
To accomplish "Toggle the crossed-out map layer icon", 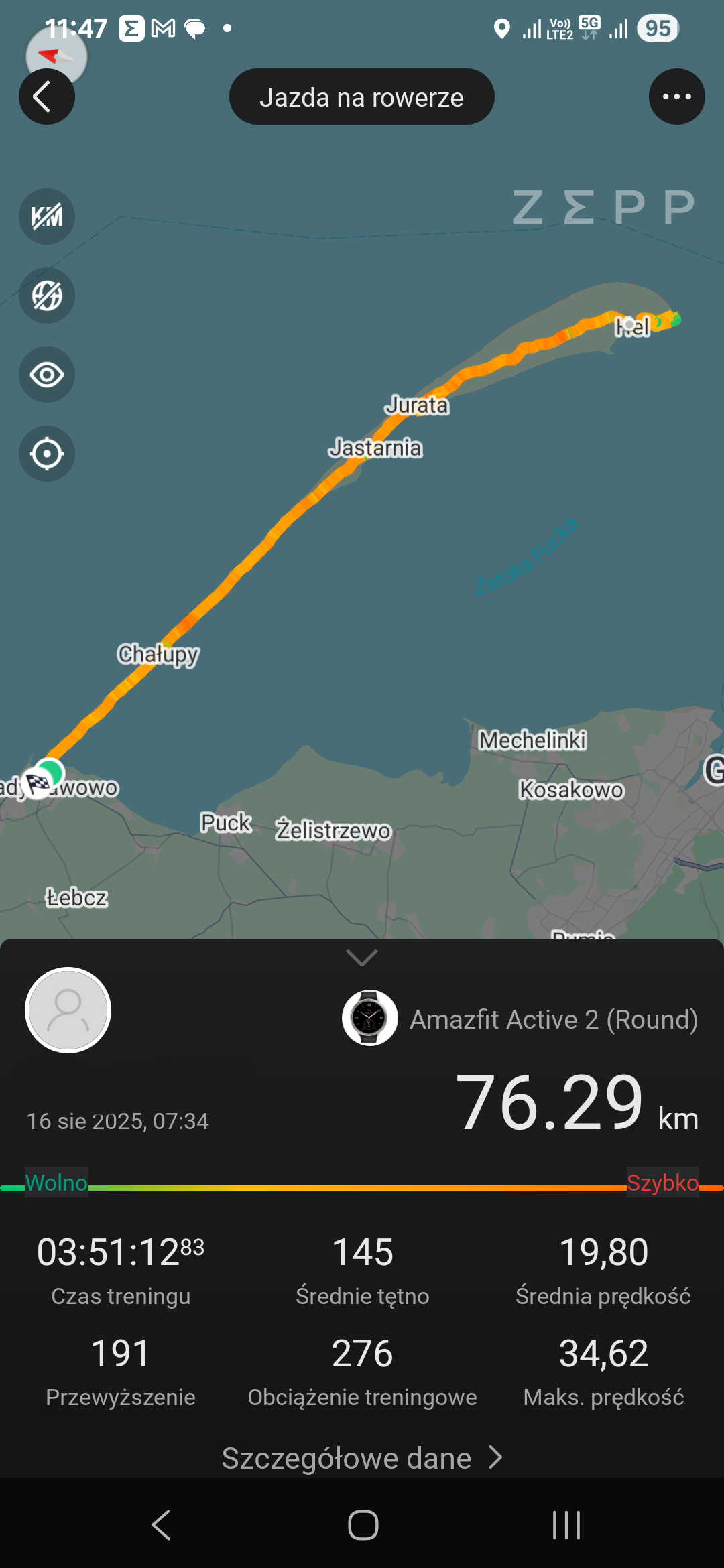I will tap(46, 296).
